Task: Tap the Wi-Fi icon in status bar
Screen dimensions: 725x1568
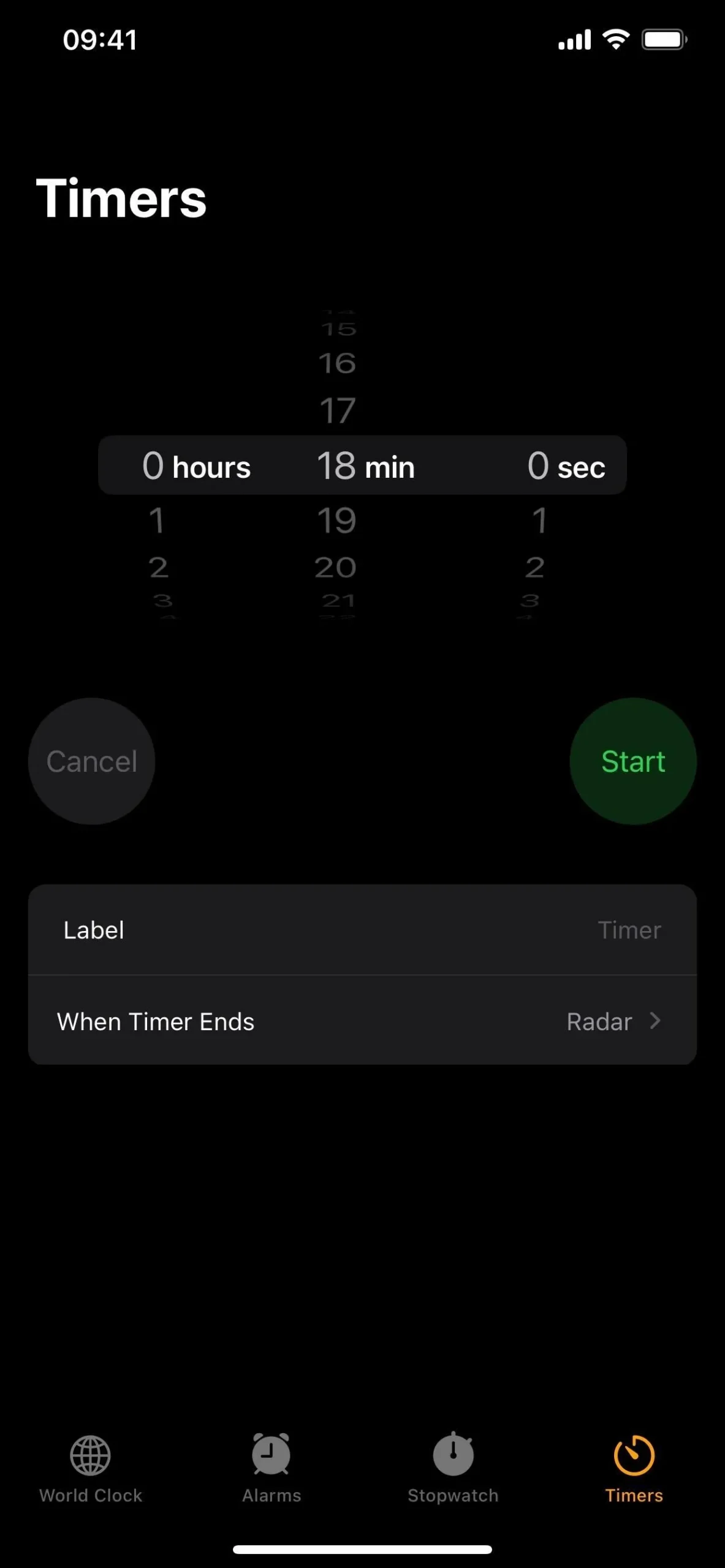Action: coord(615,39)
